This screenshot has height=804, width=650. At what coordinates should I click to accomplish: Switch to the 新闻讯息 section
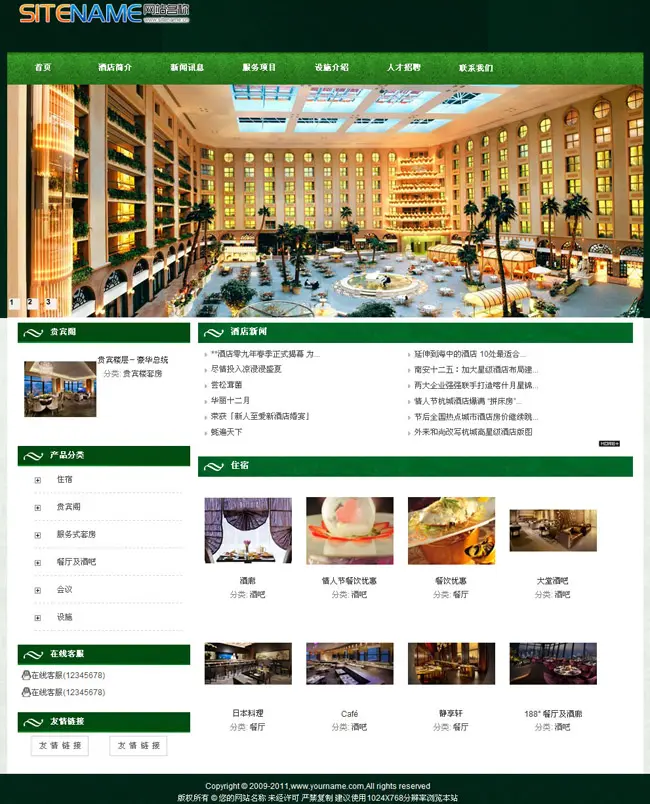(187, 68)
